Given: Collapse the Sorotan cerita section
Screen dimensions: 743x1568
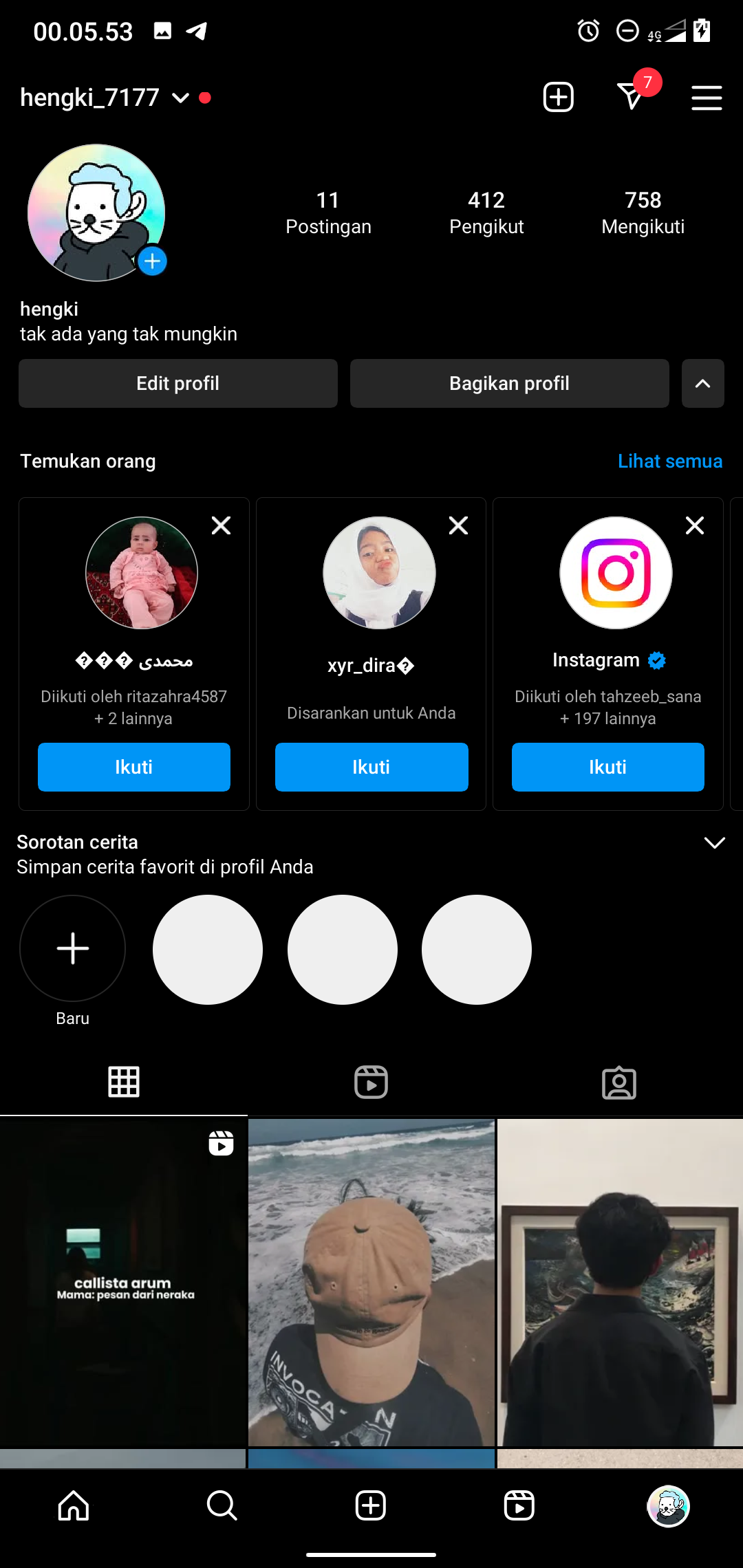Looking at the screenshot, I should point(714,842).
